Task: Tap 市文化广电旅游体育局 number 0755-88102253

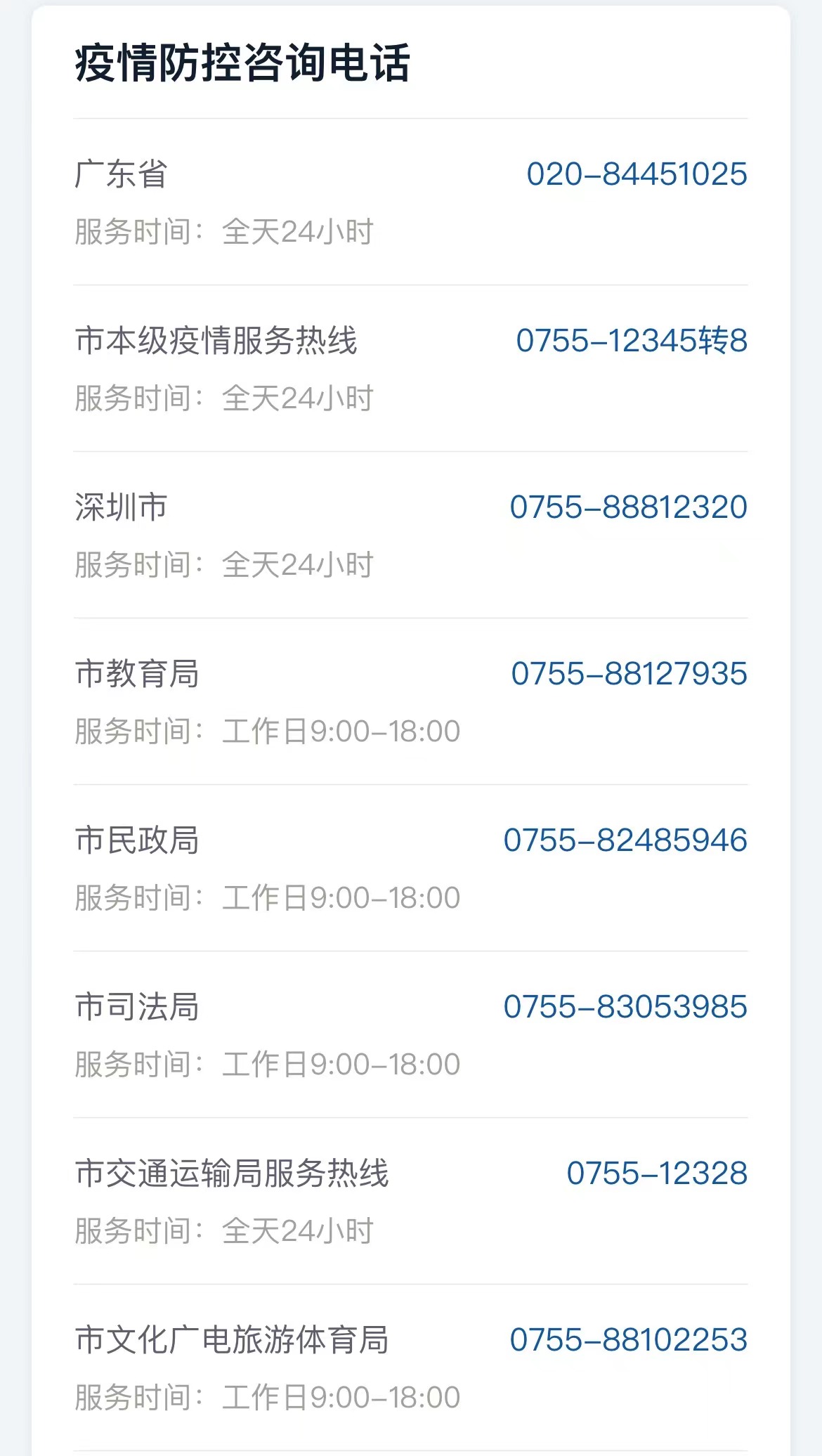Action: click(x=629, y=1340)
